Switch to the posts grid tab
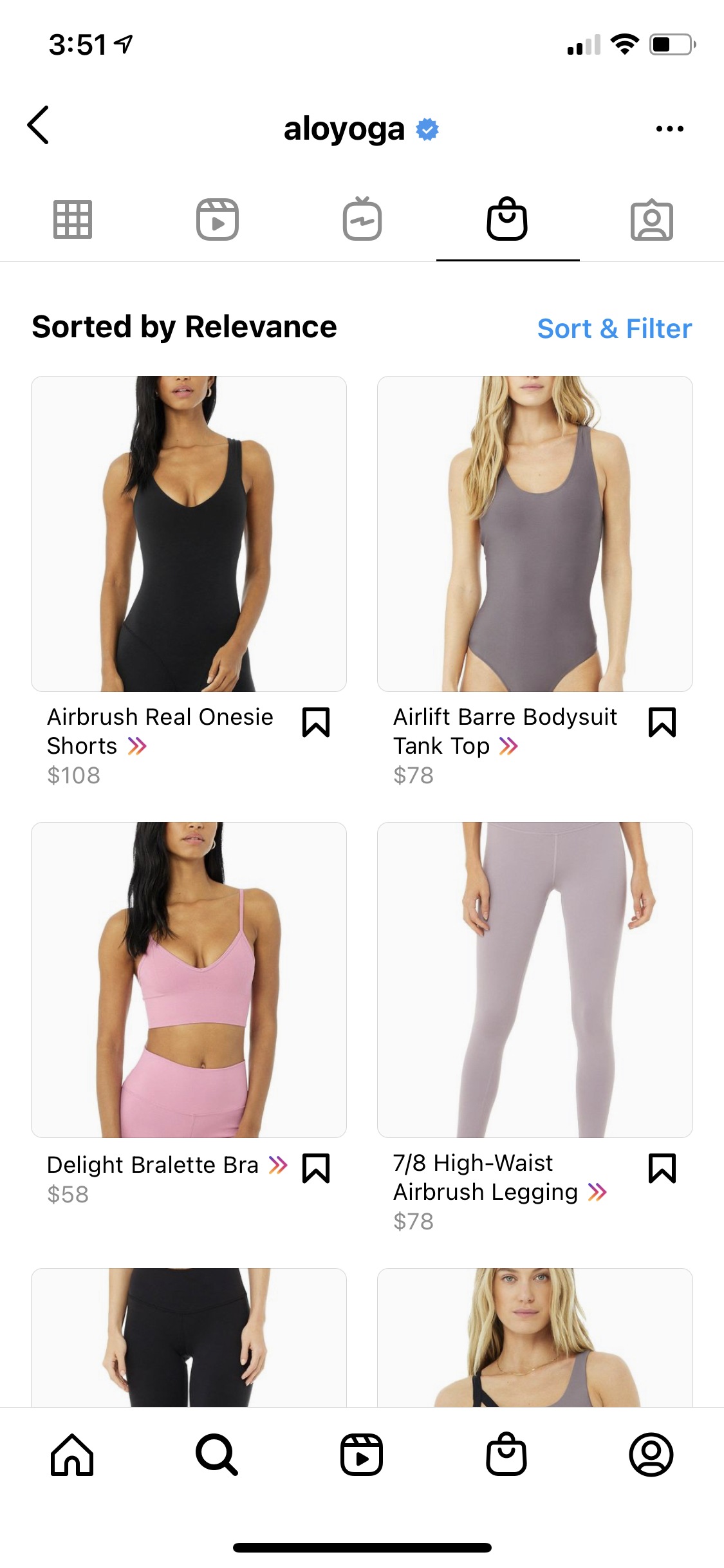 click(72, 219)
